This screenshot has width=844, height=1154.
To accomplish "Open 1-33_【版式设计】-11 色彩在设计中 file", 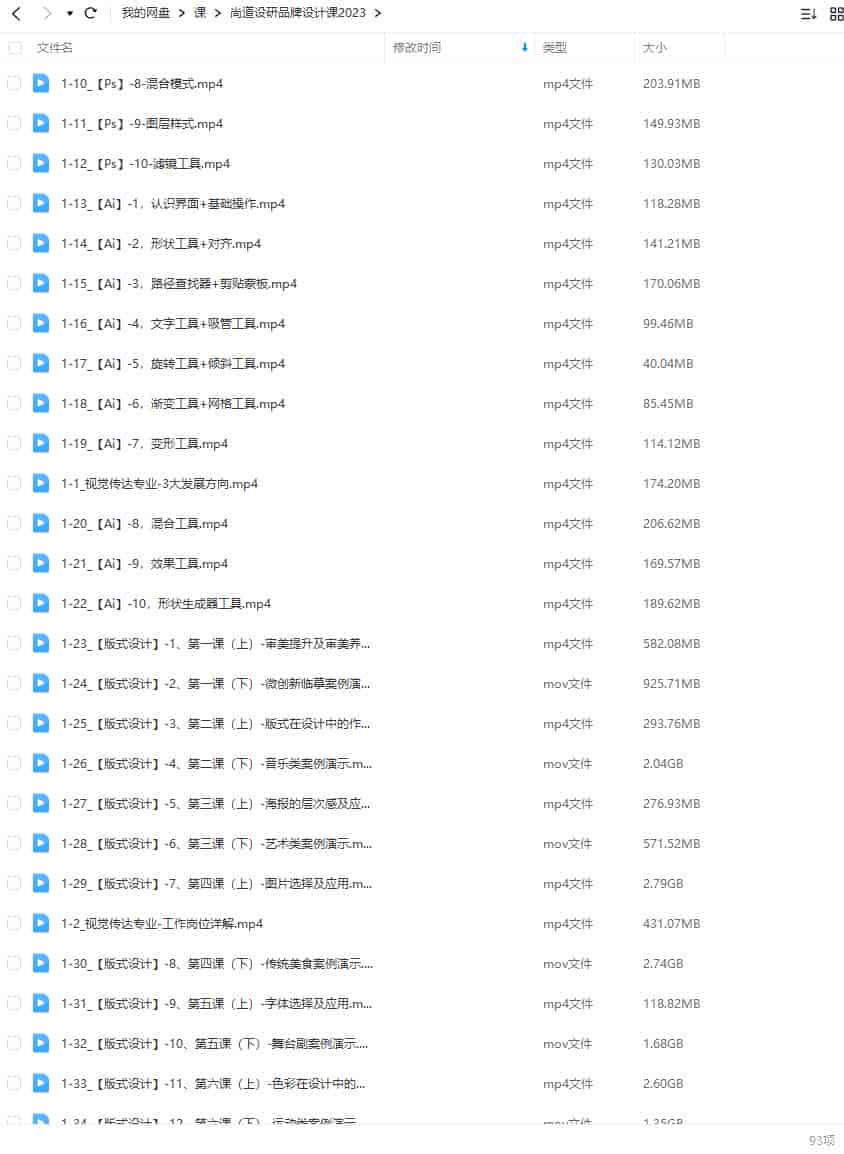I will (213, 1083).
